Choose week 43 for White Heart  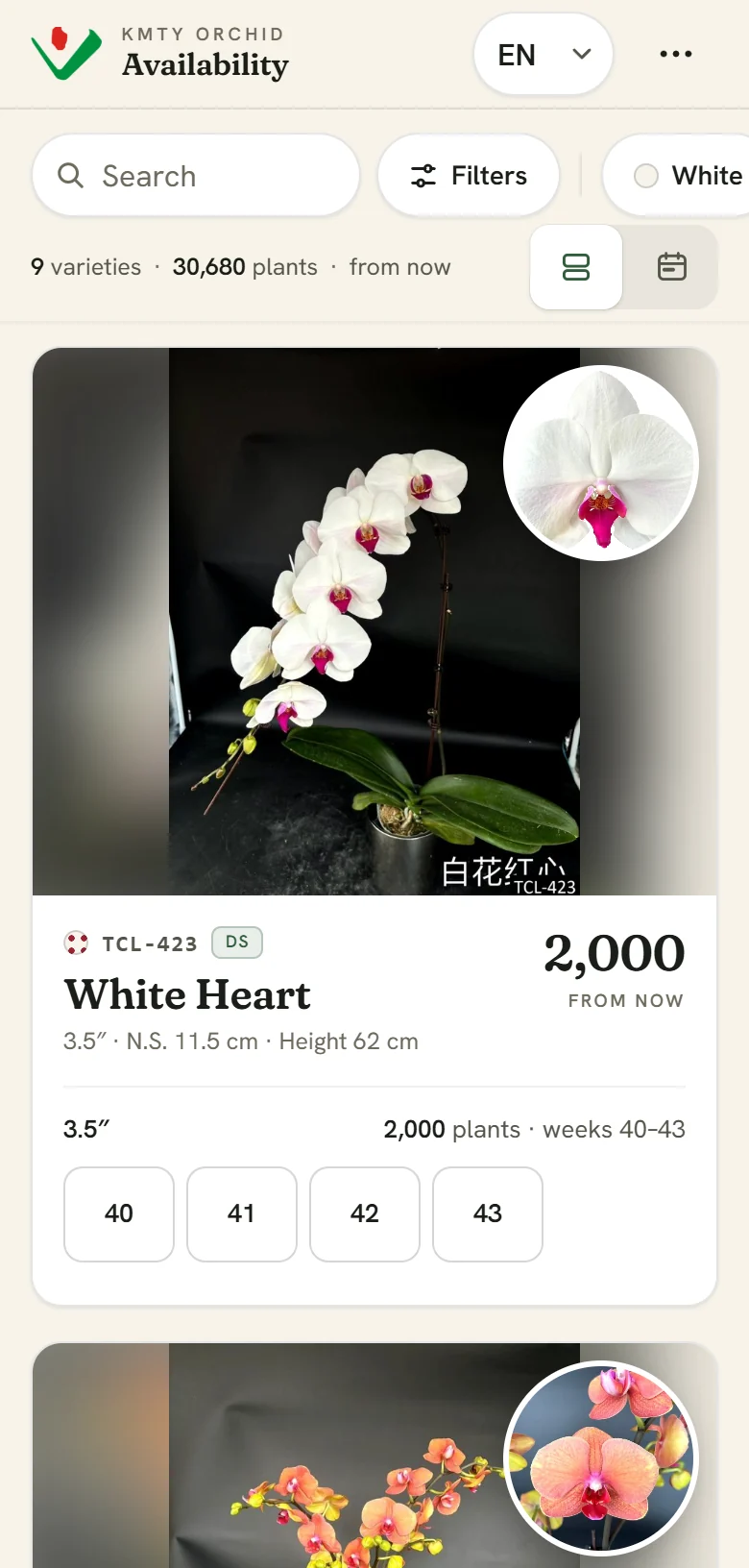coord(488,1214)
